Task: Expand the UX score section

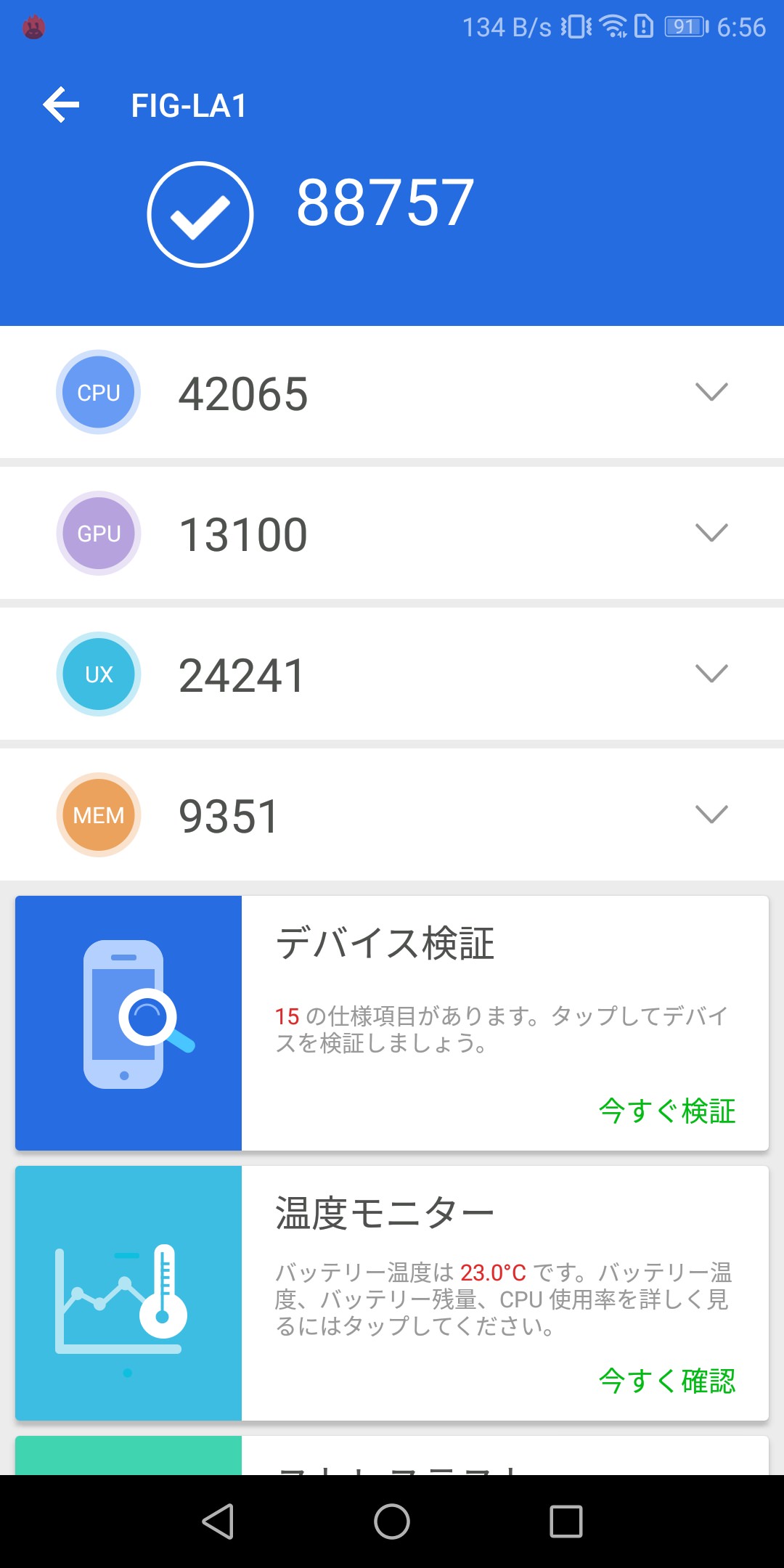Action: point(711,674)
